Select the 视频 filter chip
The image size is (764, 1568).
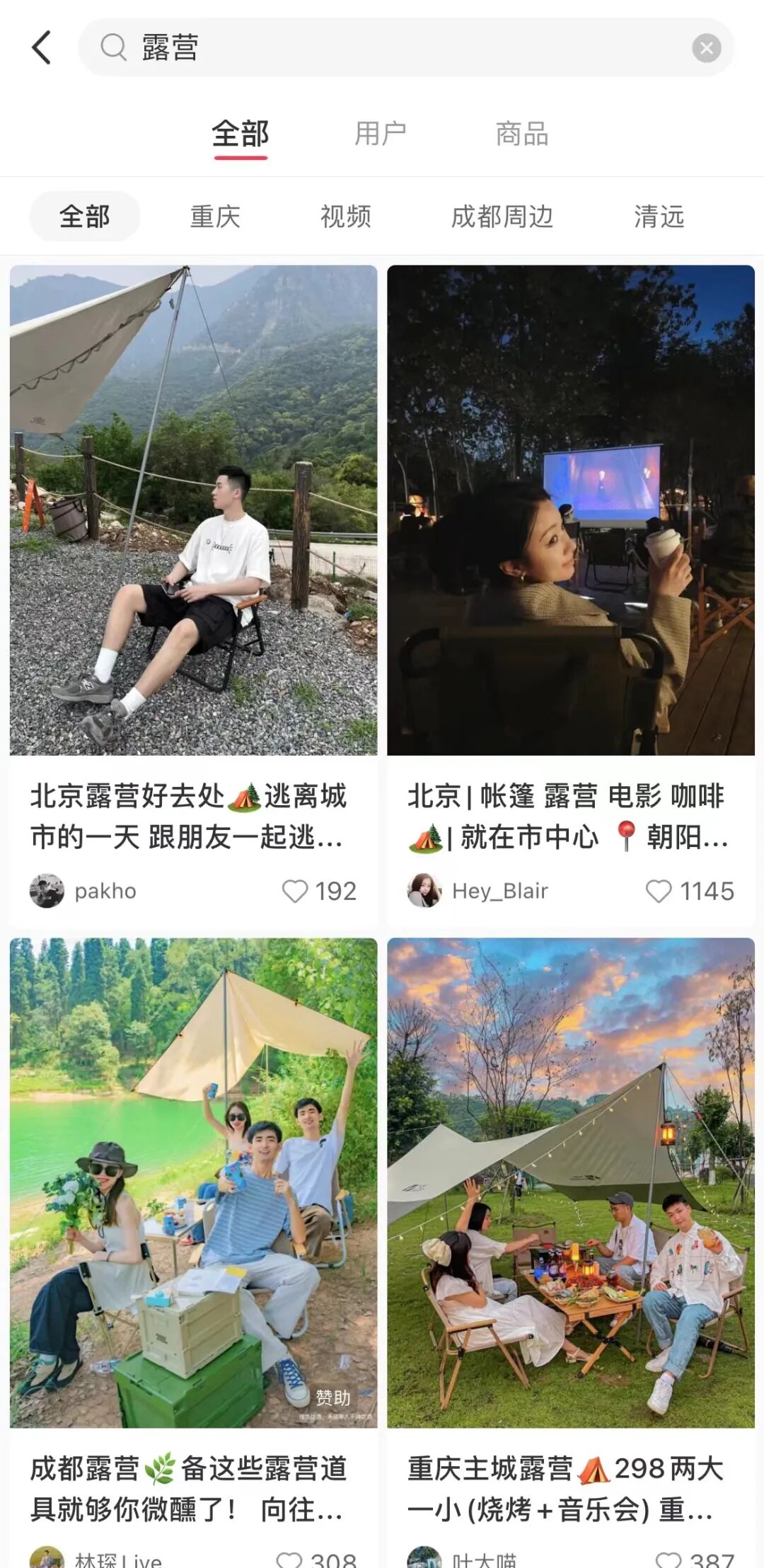tap(346, 217)
